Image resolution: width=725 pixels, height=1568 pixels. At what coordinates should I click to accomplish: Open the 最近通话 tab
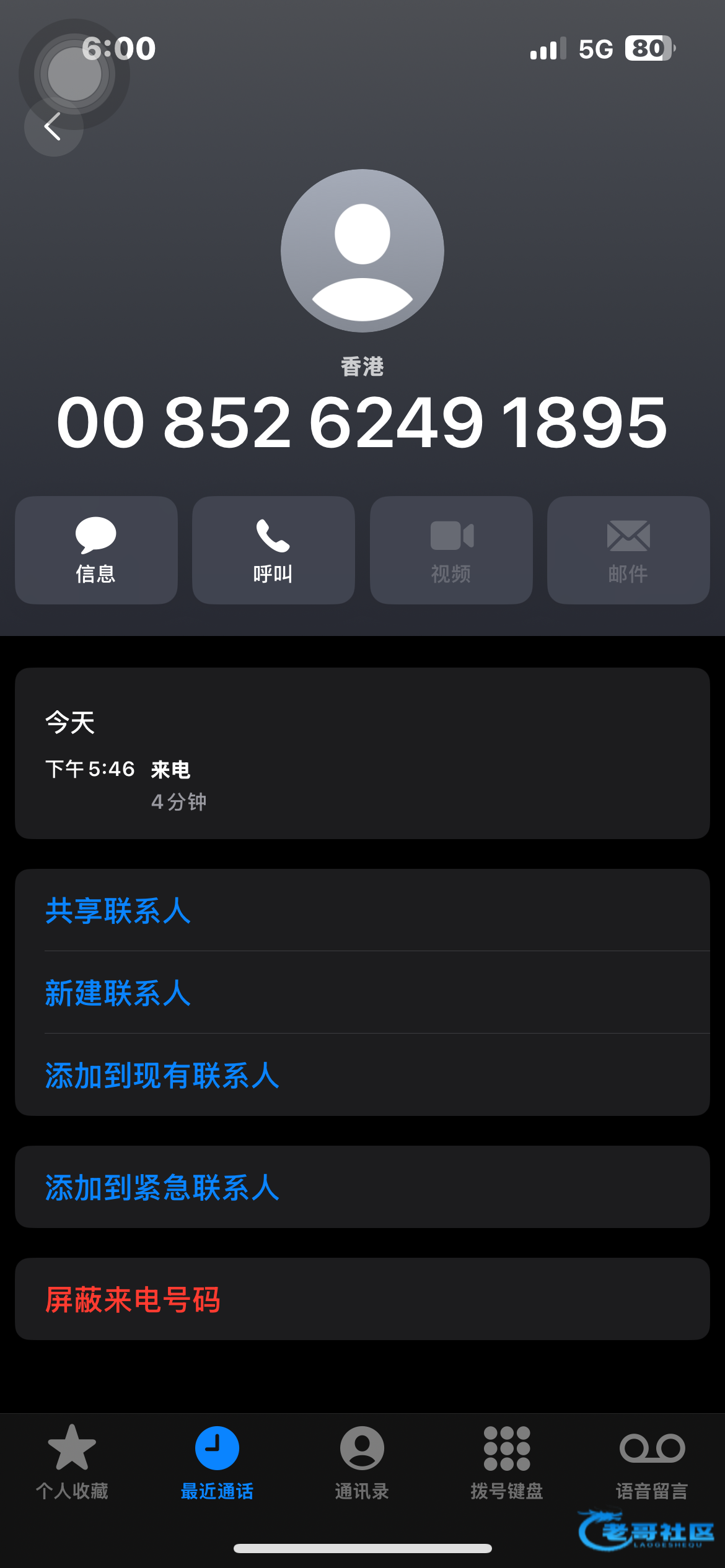217,1462
